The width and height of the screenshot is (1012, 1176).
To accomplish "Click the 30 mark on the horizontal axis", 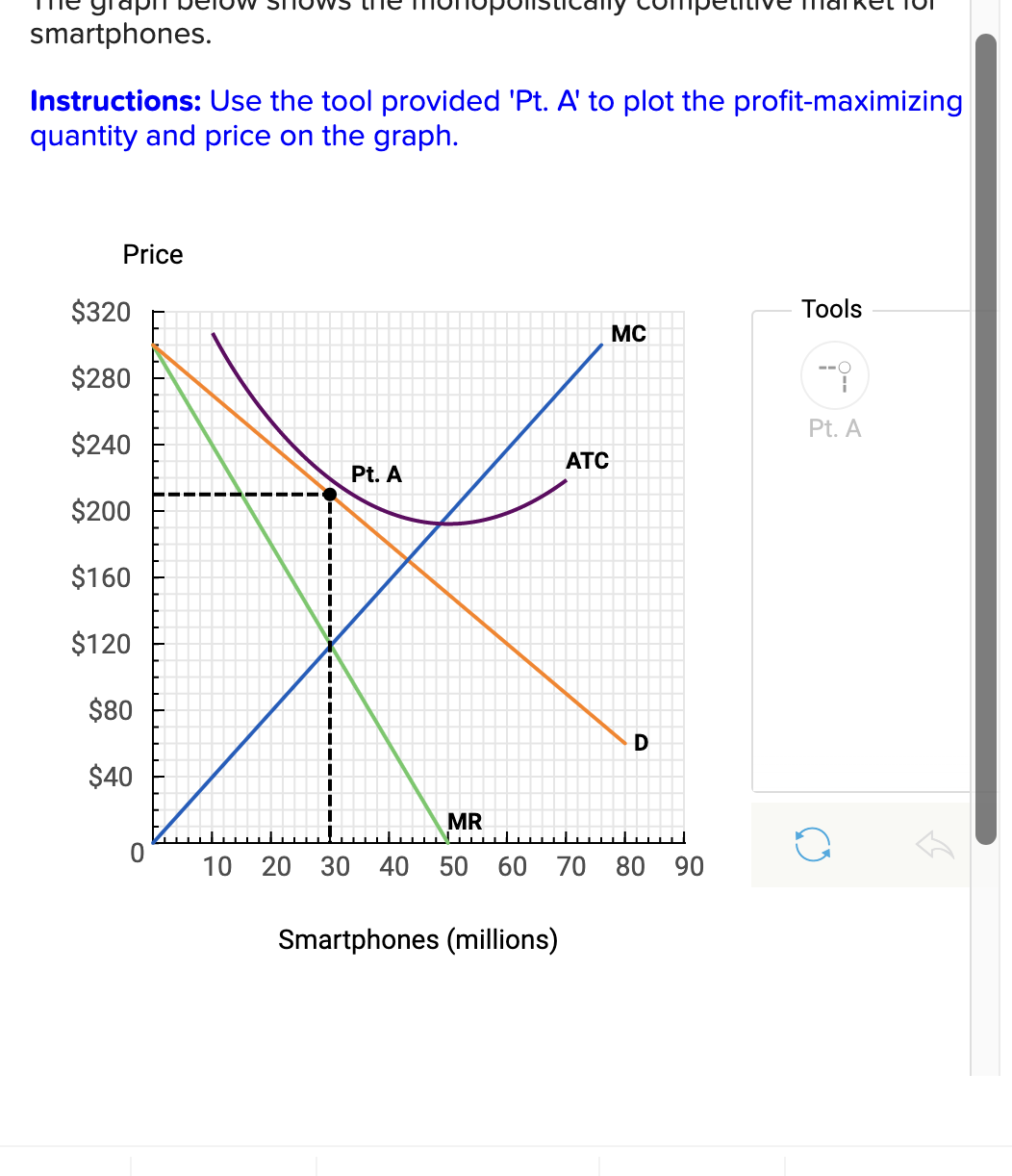I will click(336, 866).
